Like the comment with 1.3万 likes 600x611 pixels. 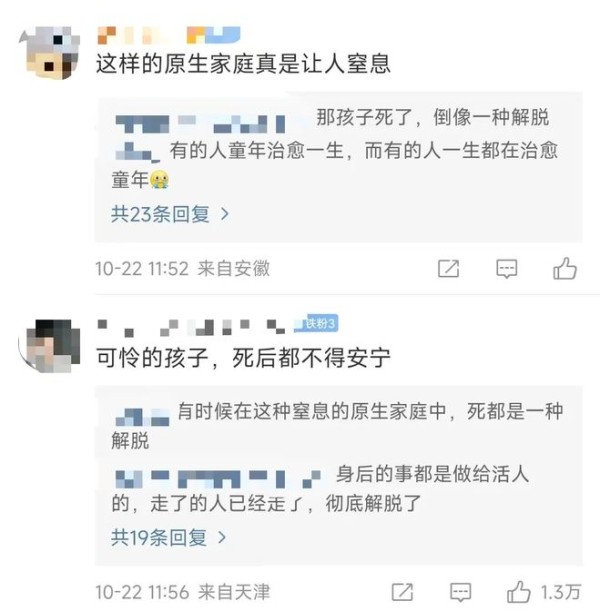[519, 591]
